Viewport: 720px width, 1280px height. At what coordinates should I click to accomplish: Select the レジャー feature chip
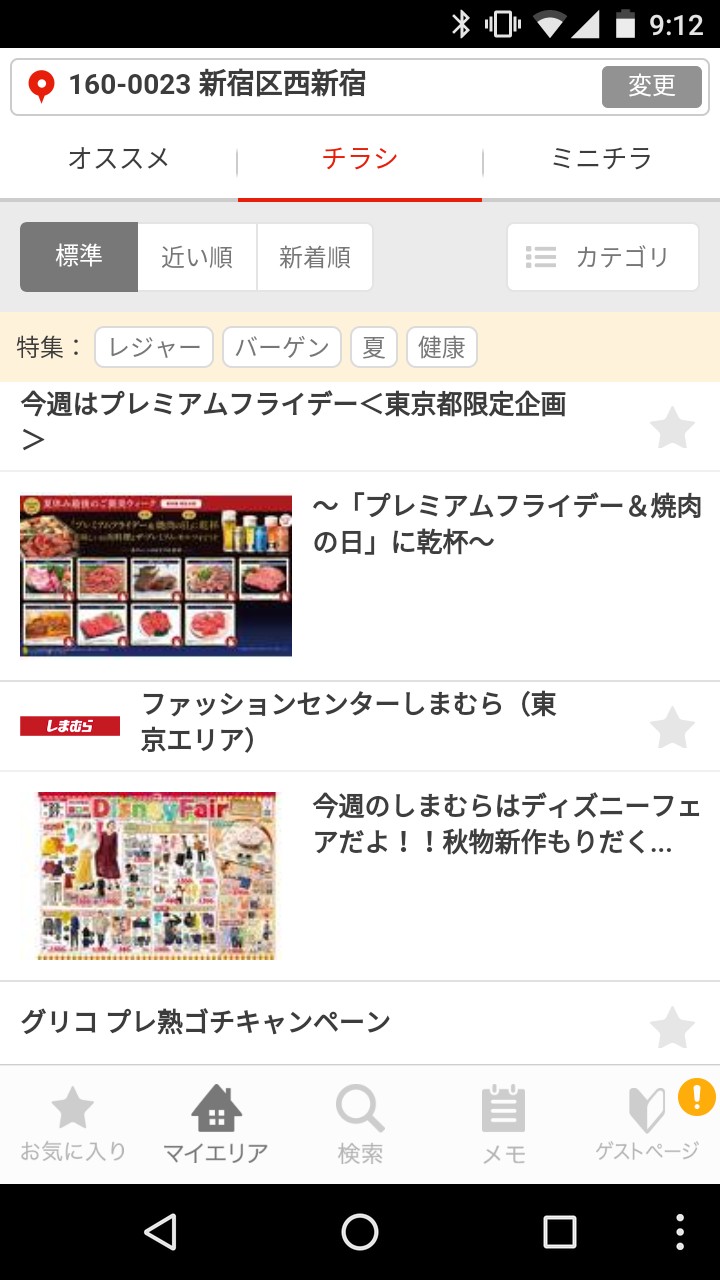(154, 347)
